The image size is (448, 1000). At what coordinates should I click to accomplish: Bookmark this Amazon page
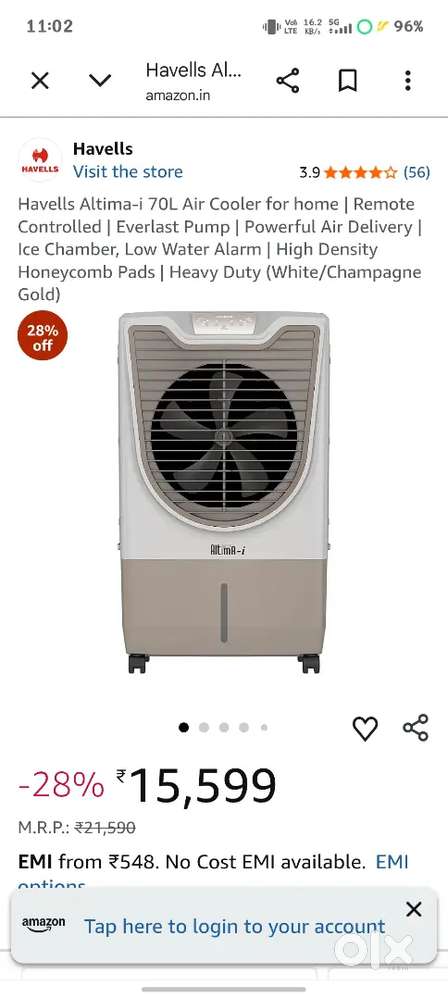[x=347, y=81]
